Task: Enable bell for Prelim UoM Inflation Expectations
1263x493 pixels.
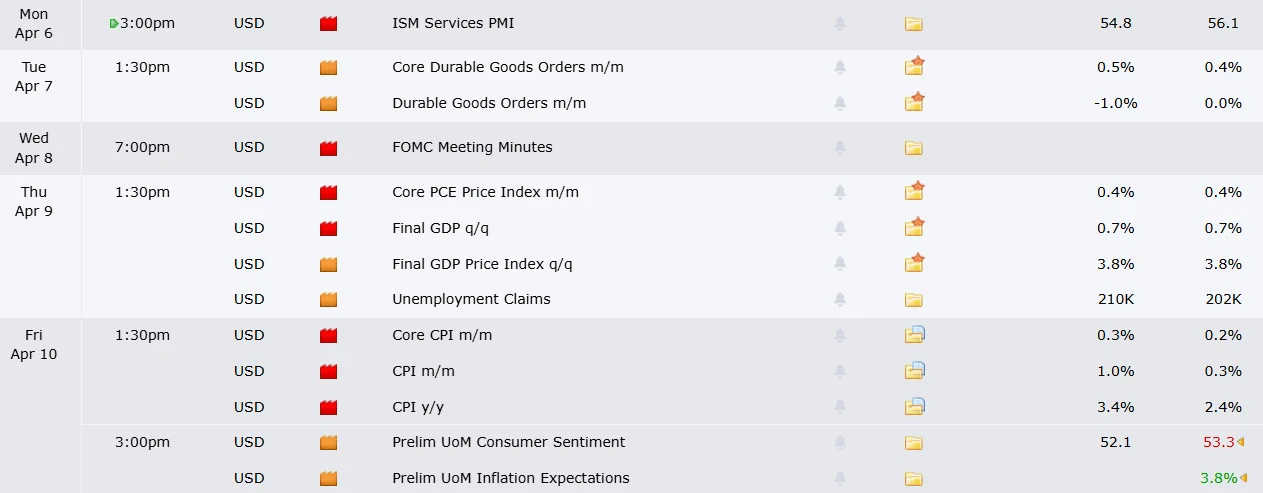Action: coord(840,478)
